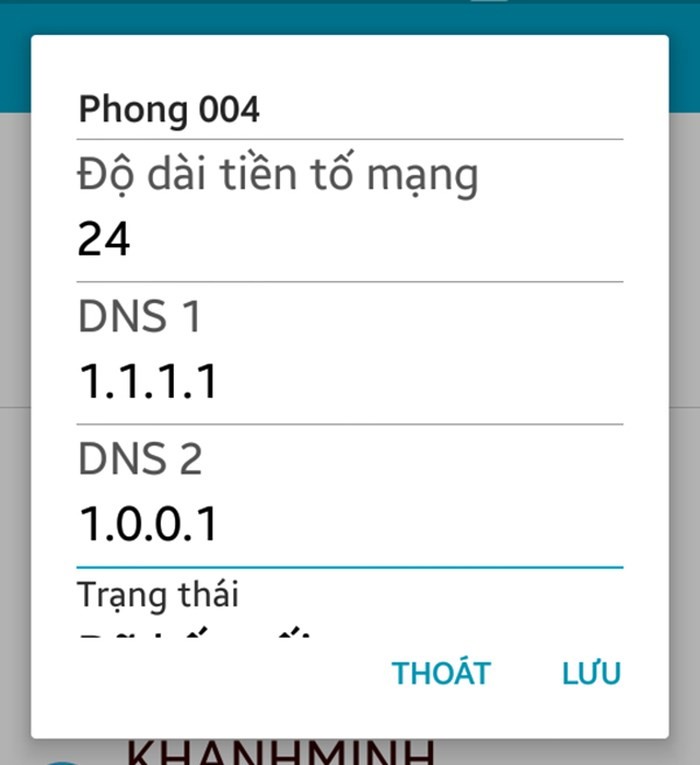The height and width of the screenshot is (765, 700).
Task: Cancel with the THOÁT button
Action: (441, 674)
